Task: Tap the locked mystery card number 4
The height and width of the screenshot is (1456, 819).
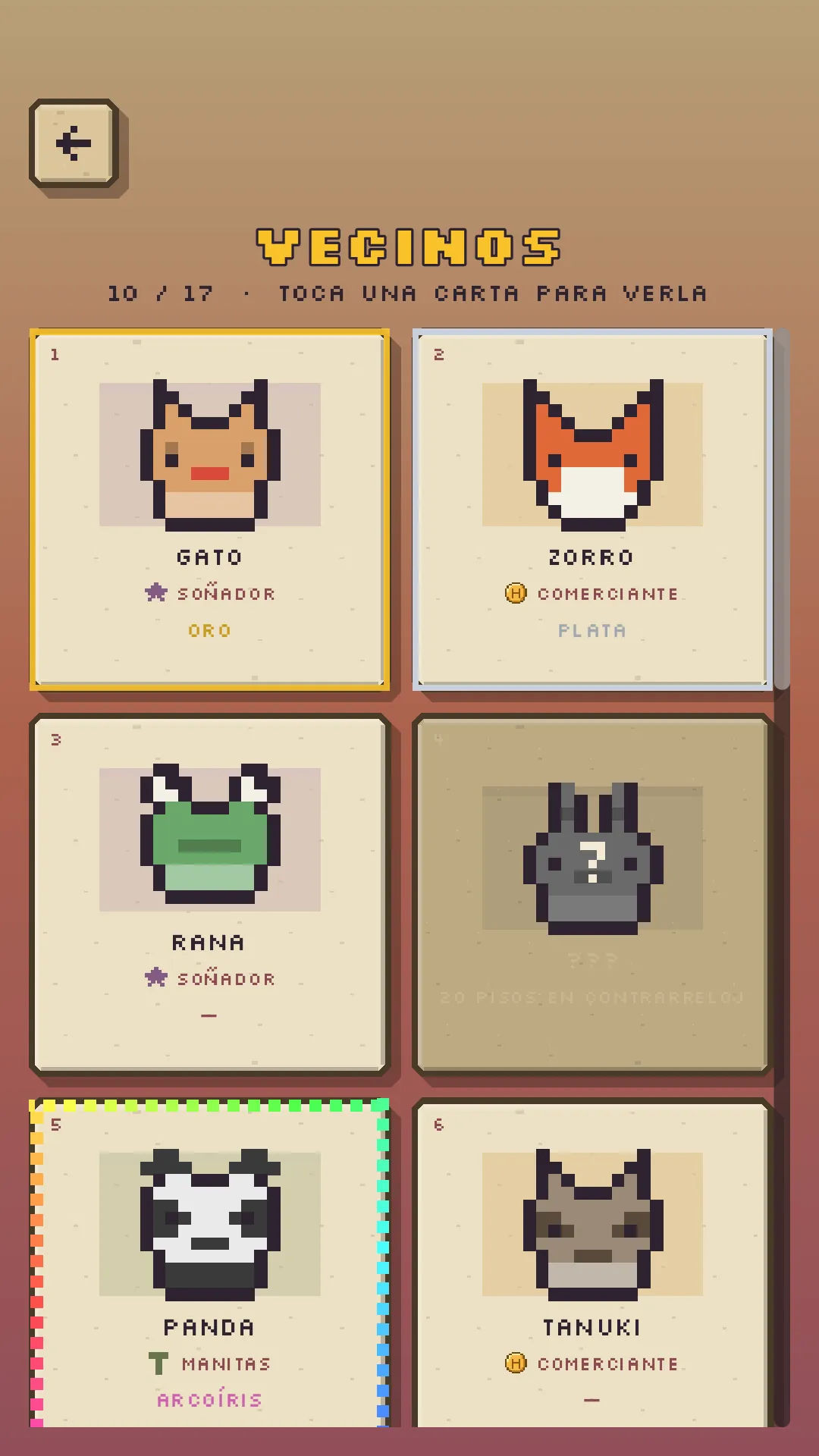Action: (592, 895)
